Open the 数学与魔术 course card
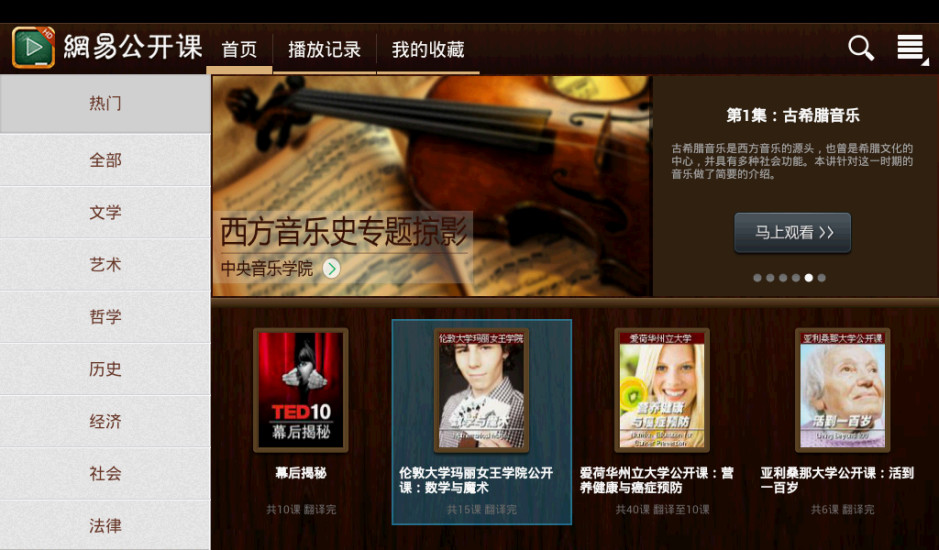The width and height of the screenshot is (939, 550). click(x=481, y=392)
